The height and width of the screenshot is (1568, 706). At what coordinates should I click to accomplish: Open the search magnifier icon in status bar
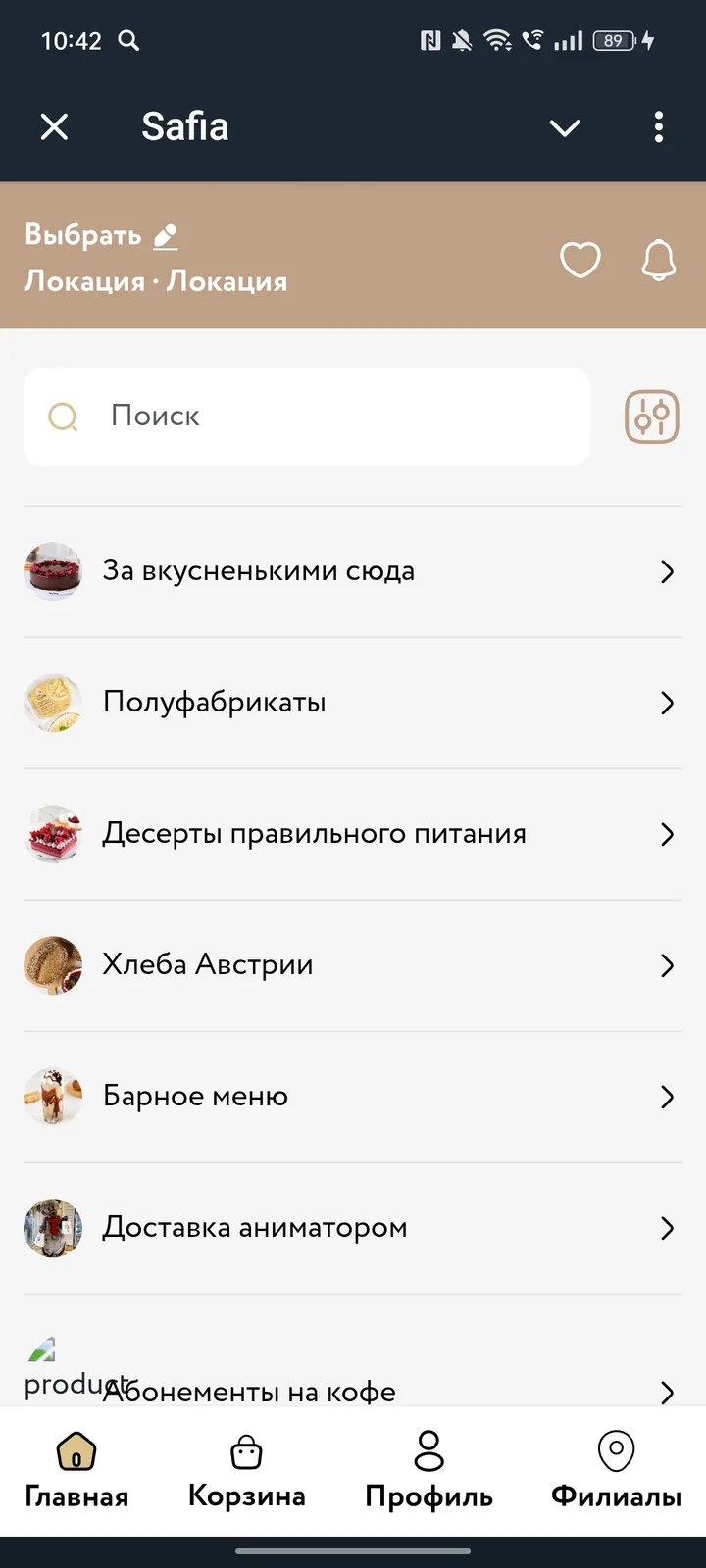(127, 40)
